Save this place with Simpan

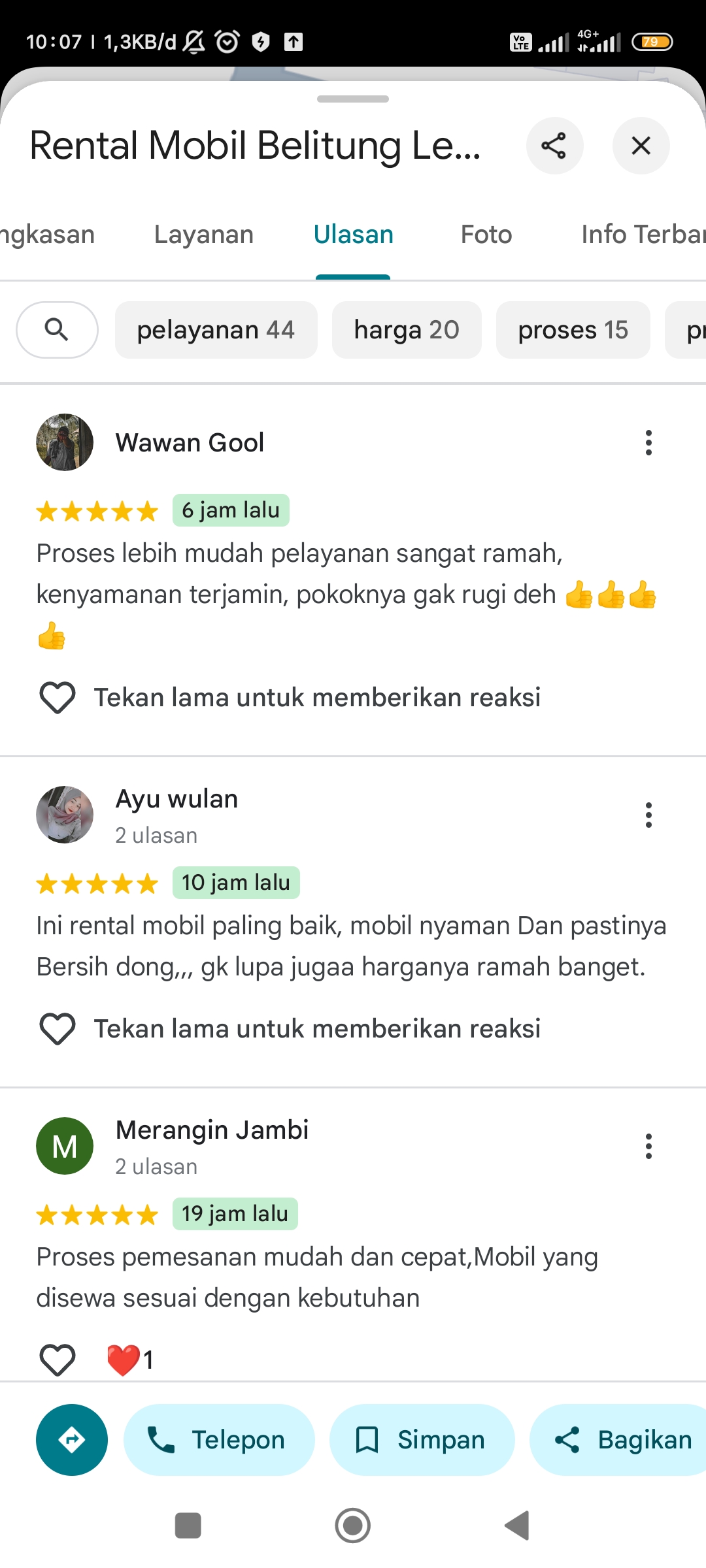(422, 1440)
